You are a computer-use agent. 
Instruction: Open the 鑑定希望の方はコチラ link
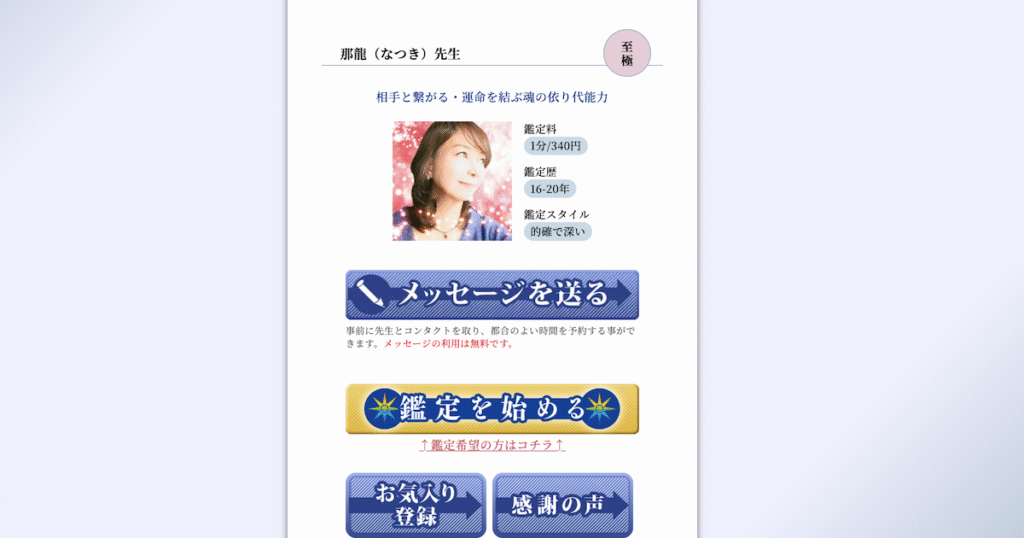point(492,445)
